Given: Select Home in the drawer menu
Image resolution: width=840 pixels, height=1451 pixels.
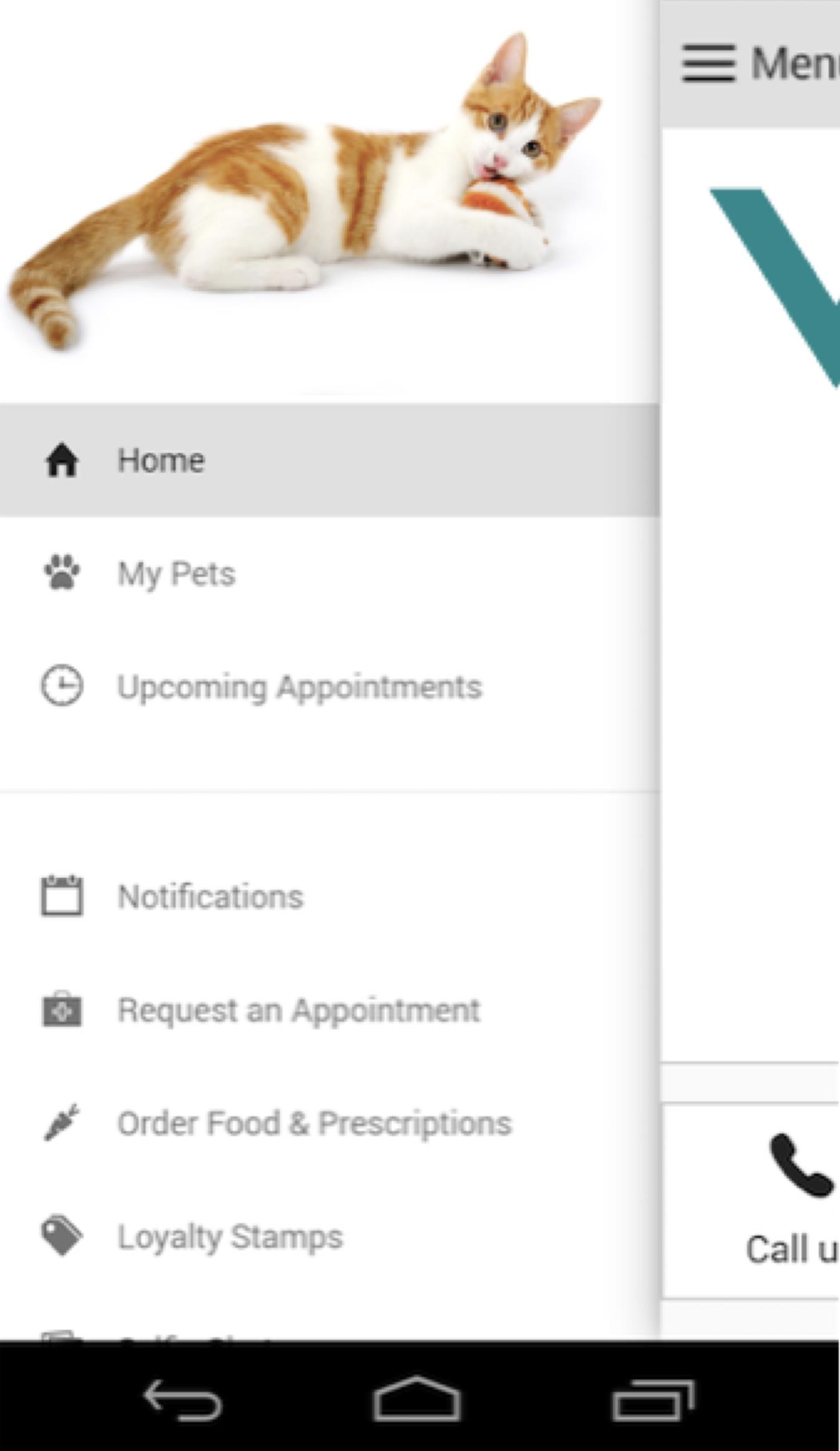Looking at the screenshot, I should click(x=161, y=461).
